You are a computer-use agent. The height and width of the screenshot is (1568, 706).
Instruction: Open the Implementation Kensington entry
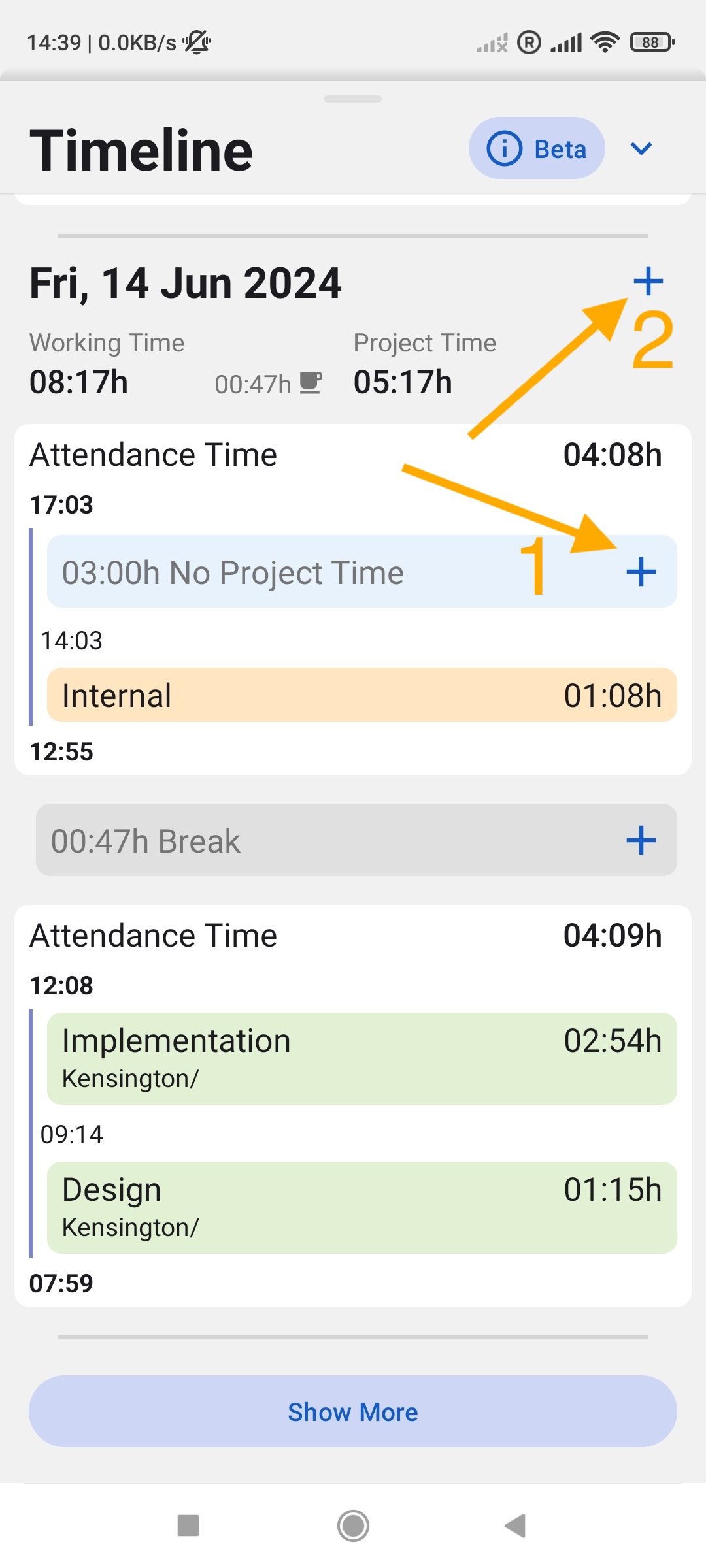click(x=362, y=1058)
